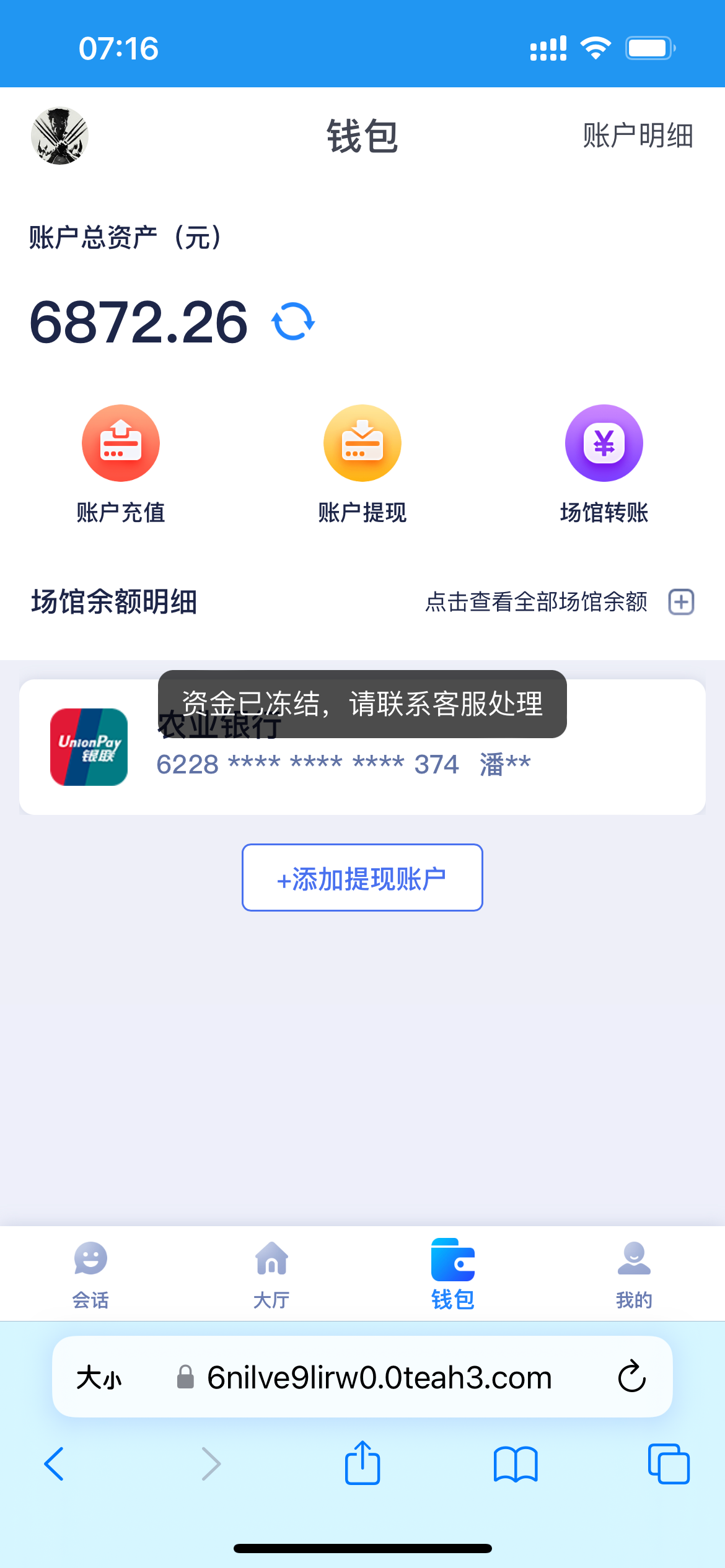This screenshot has width=725, height=1568.
Task: Open Safari bookmarks with the book icon
Action: pos(516,1465)
